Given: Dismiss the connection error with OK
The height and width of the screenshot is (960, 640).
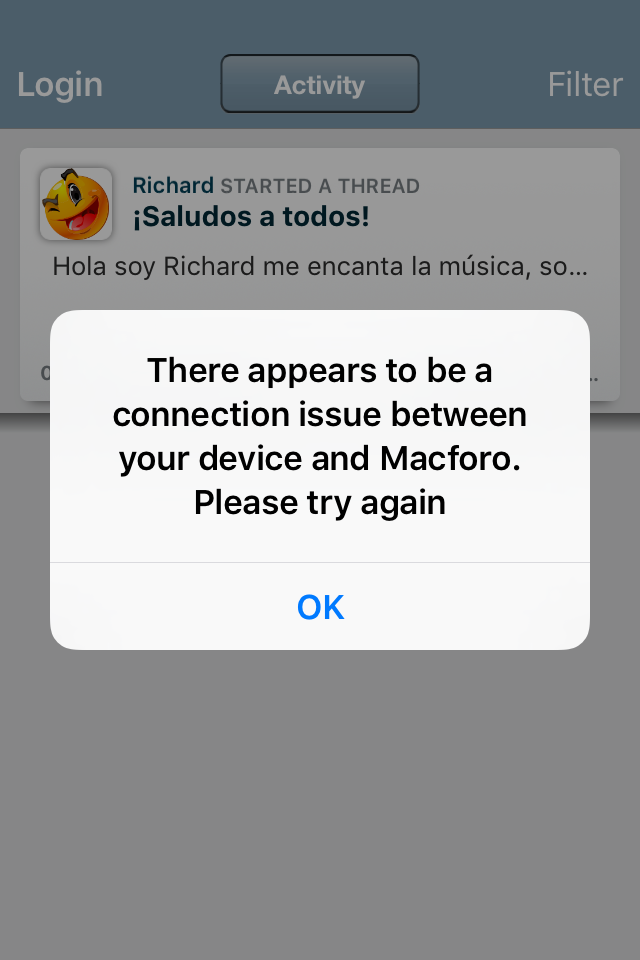Looking at the screenshot, I should (x=320, y=607).
